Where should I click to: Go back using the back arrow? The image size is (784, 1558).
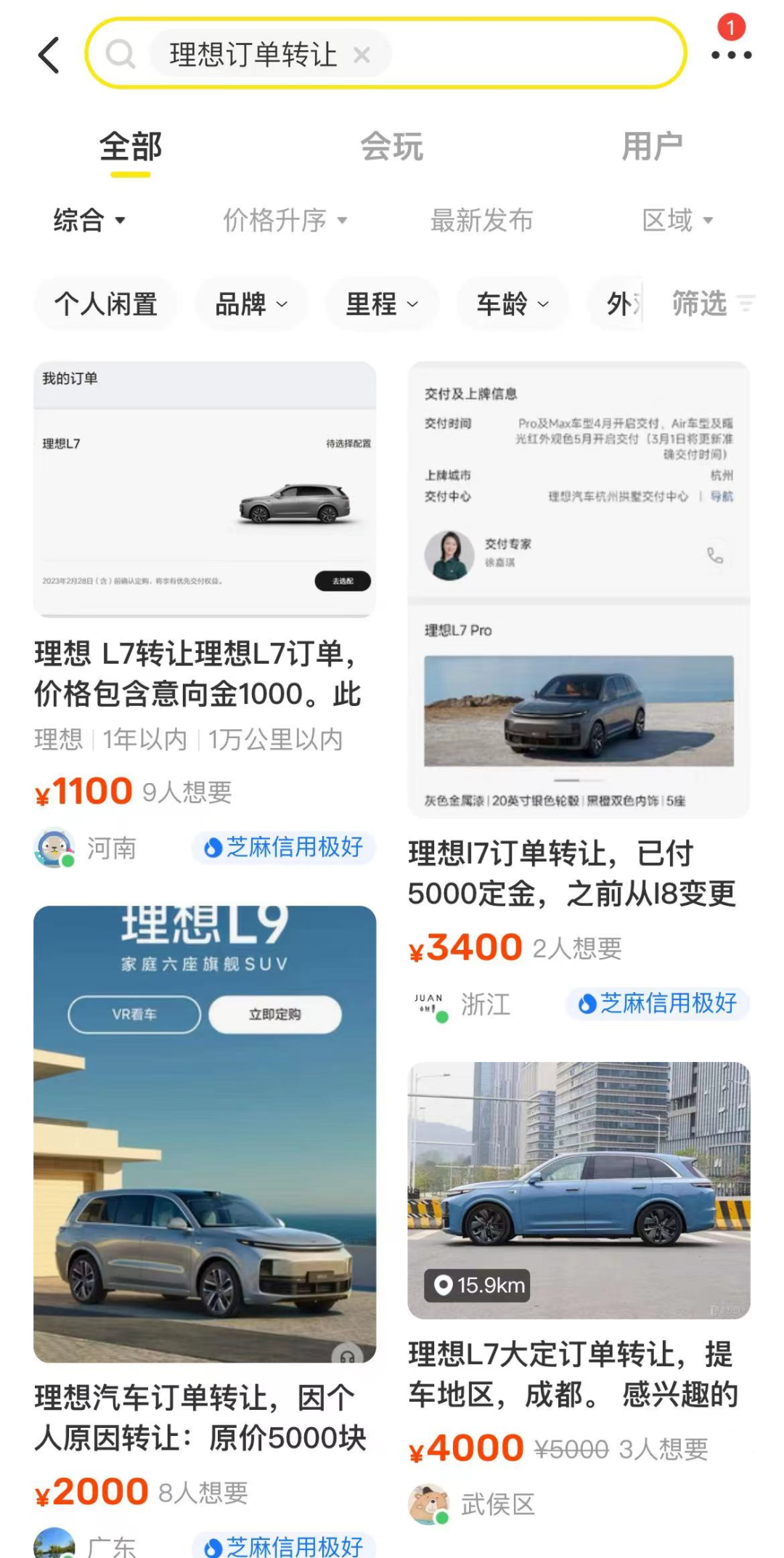[49, 55]
